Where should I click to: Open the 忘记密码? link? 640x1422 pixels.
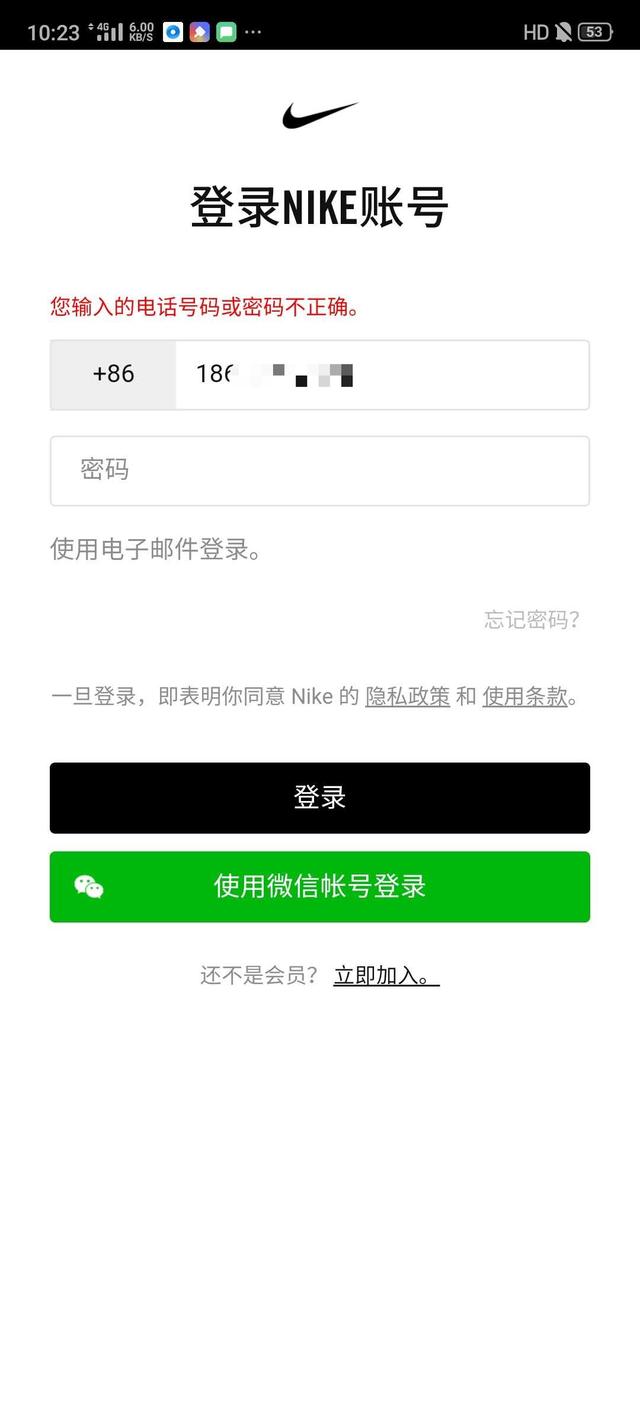[532, 620]
